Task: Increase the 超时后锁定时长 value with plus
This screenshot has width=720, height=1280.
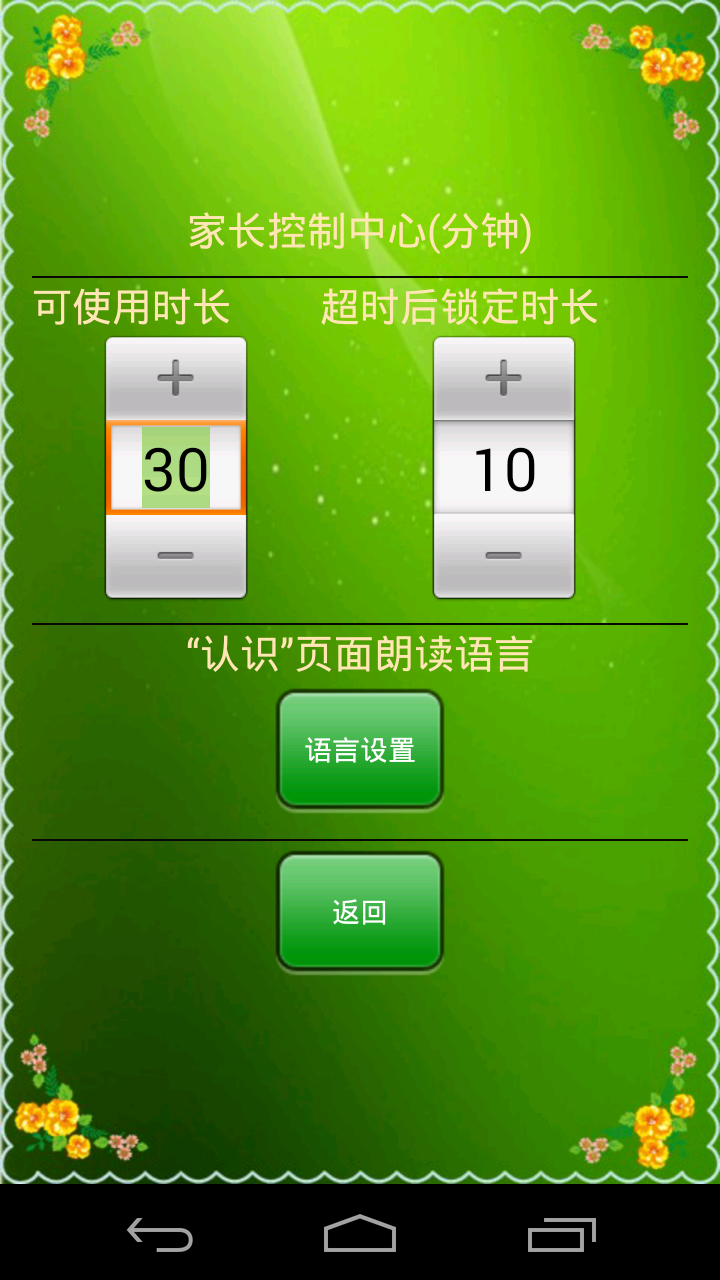Action: click(503, 378)
